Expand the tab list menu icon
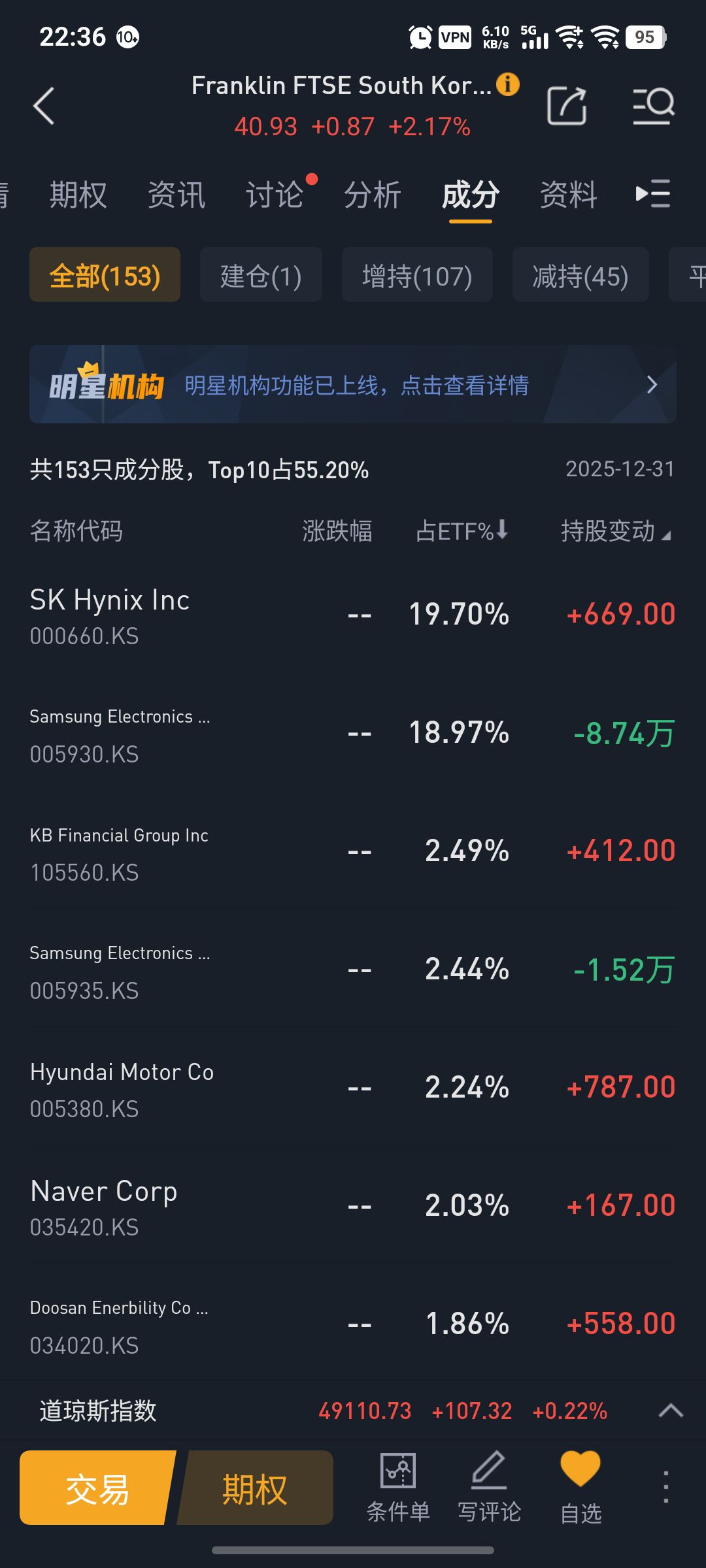Image resolution: width=706 pixels, height=1568 pixels. [653, 194]
